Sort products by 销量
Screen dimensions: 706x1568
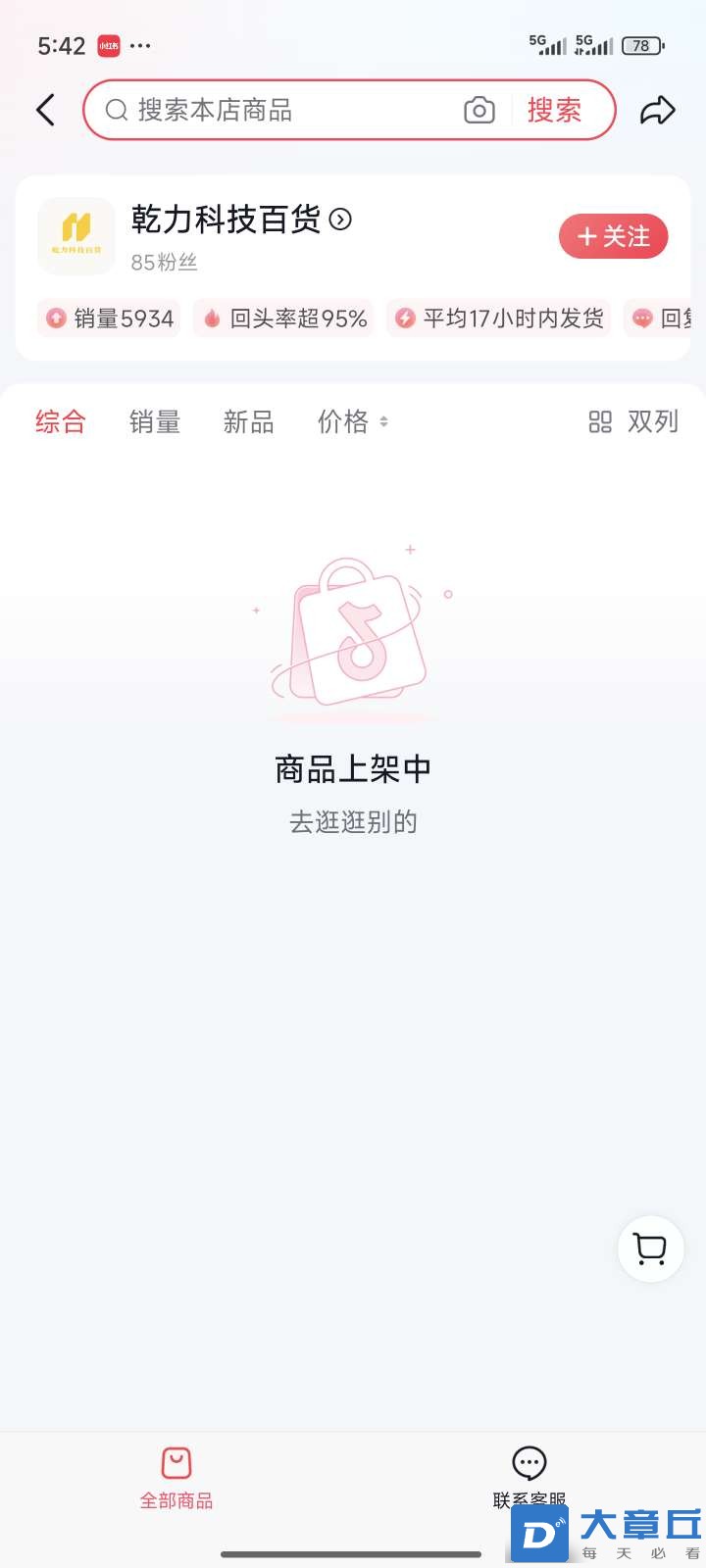pos(155,421)
